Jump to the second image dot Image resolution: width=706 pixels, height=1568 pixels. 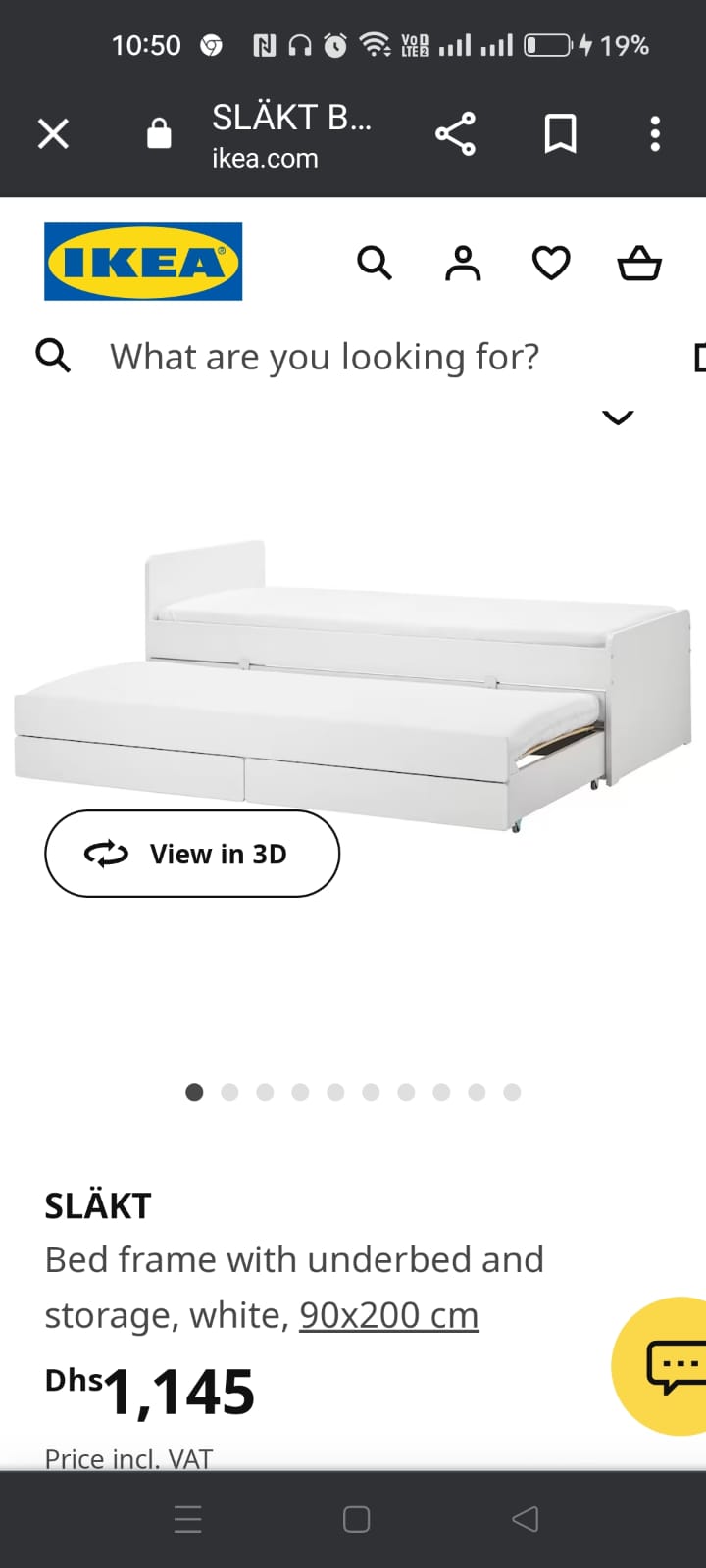tap(229, 1092)
